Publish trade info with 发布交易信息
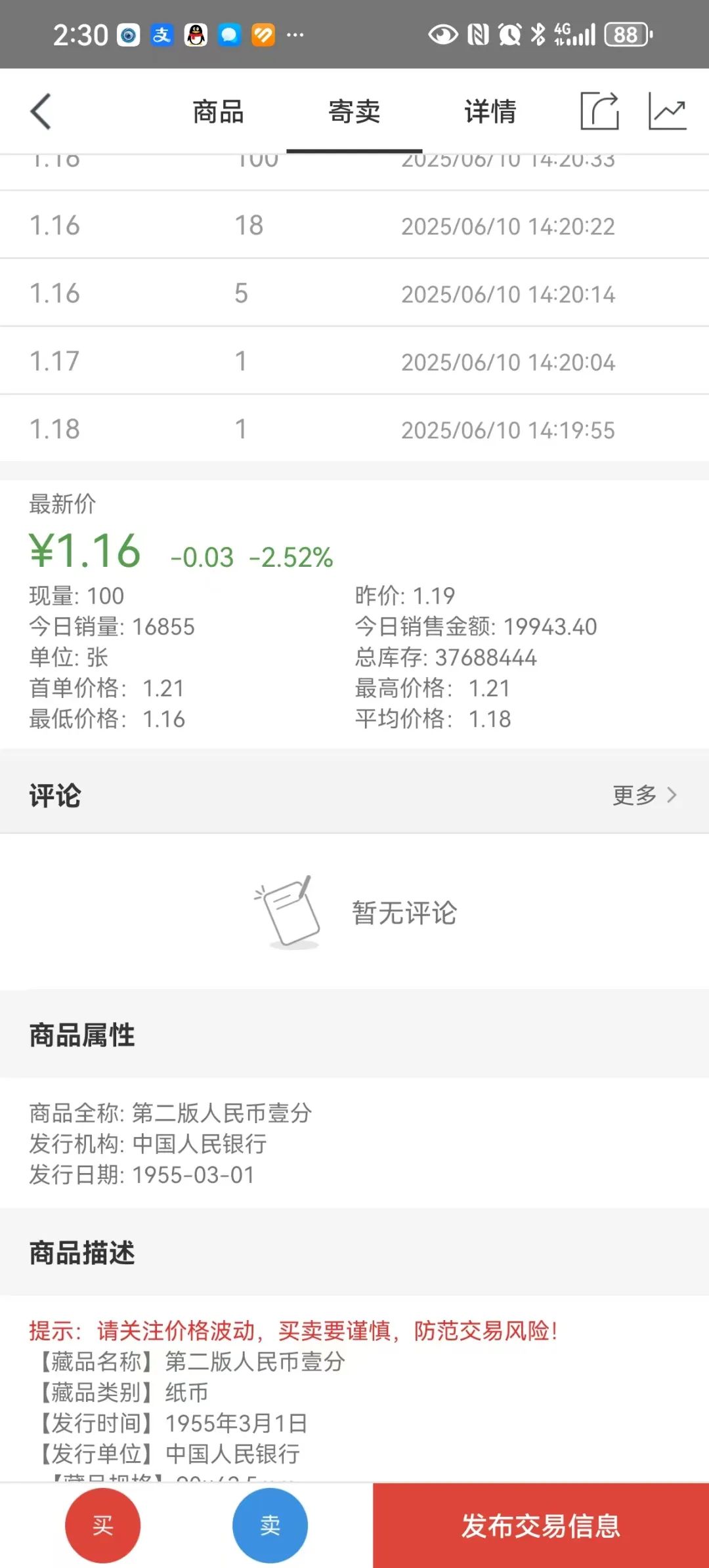This screenshot has width=709, height=1568. pyautogui.click(x=541, y=1525)
